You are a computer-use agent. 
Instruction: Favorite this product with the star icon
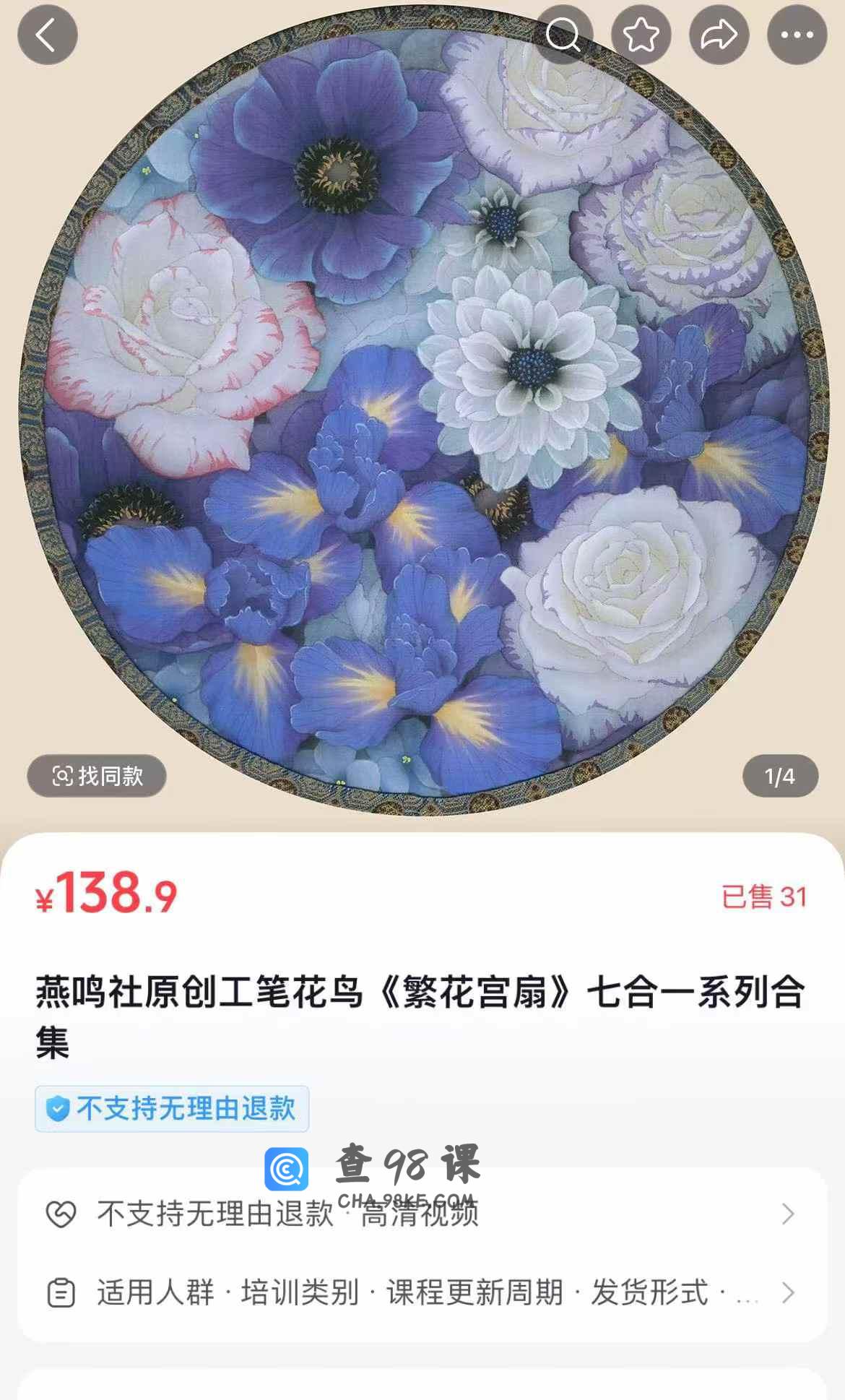click(x=641, y=35)
